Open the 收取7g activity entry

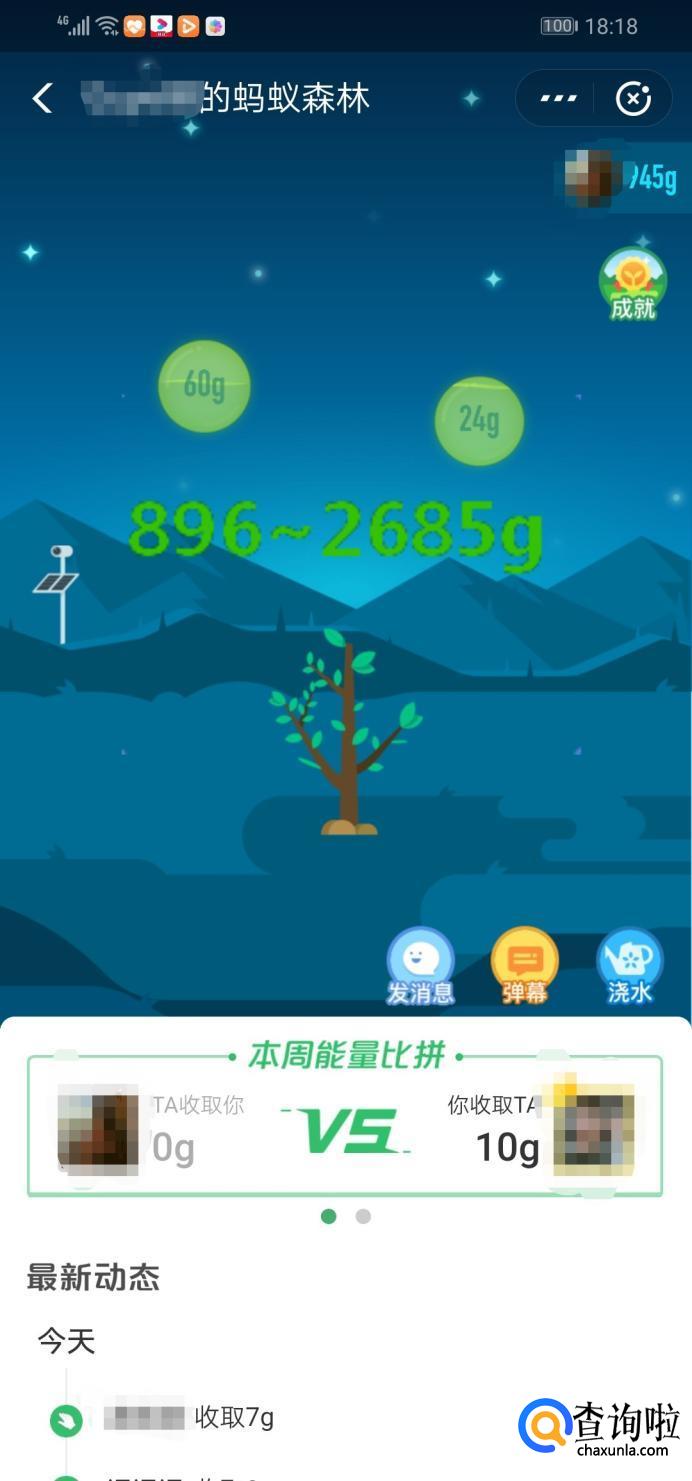tap(233, 1417)
